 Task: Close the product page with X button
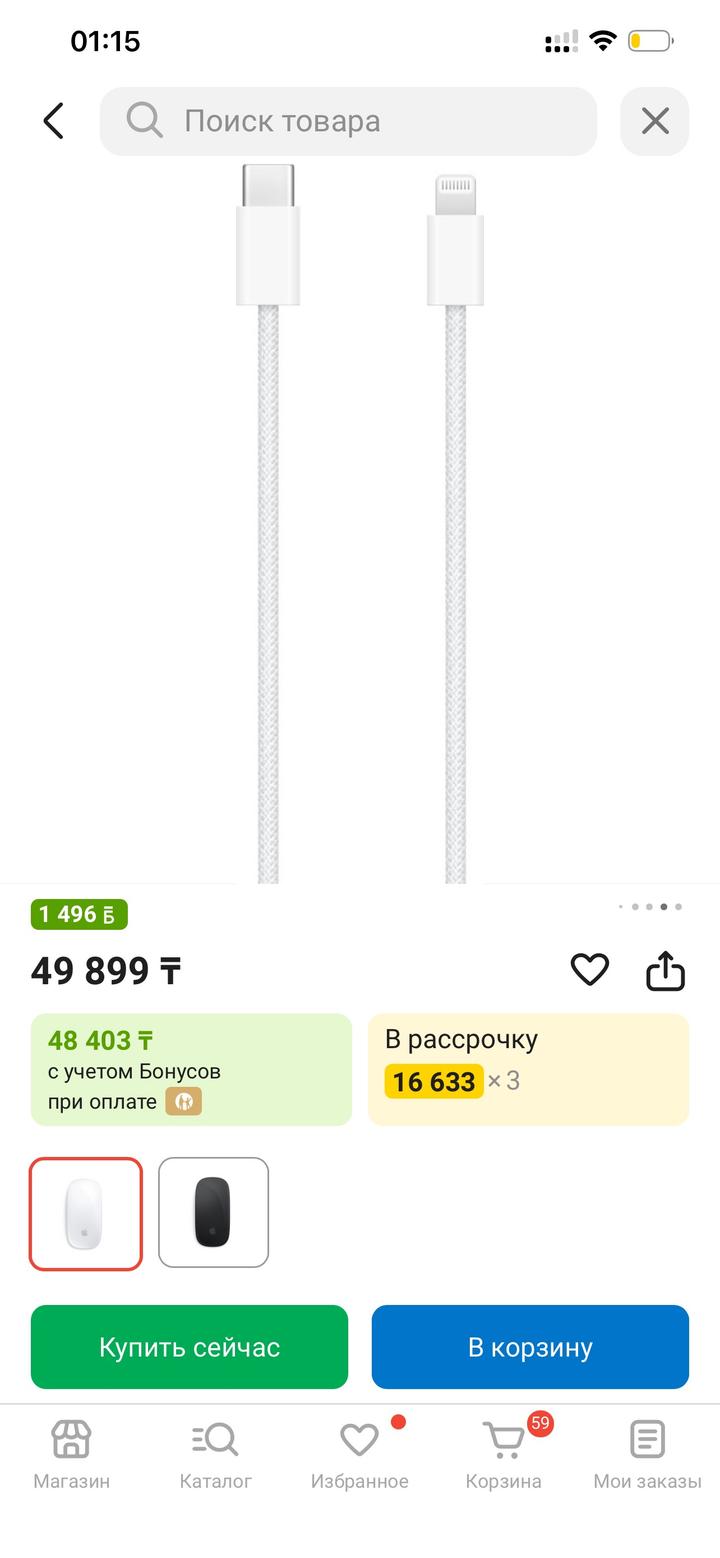click(654, 121)
